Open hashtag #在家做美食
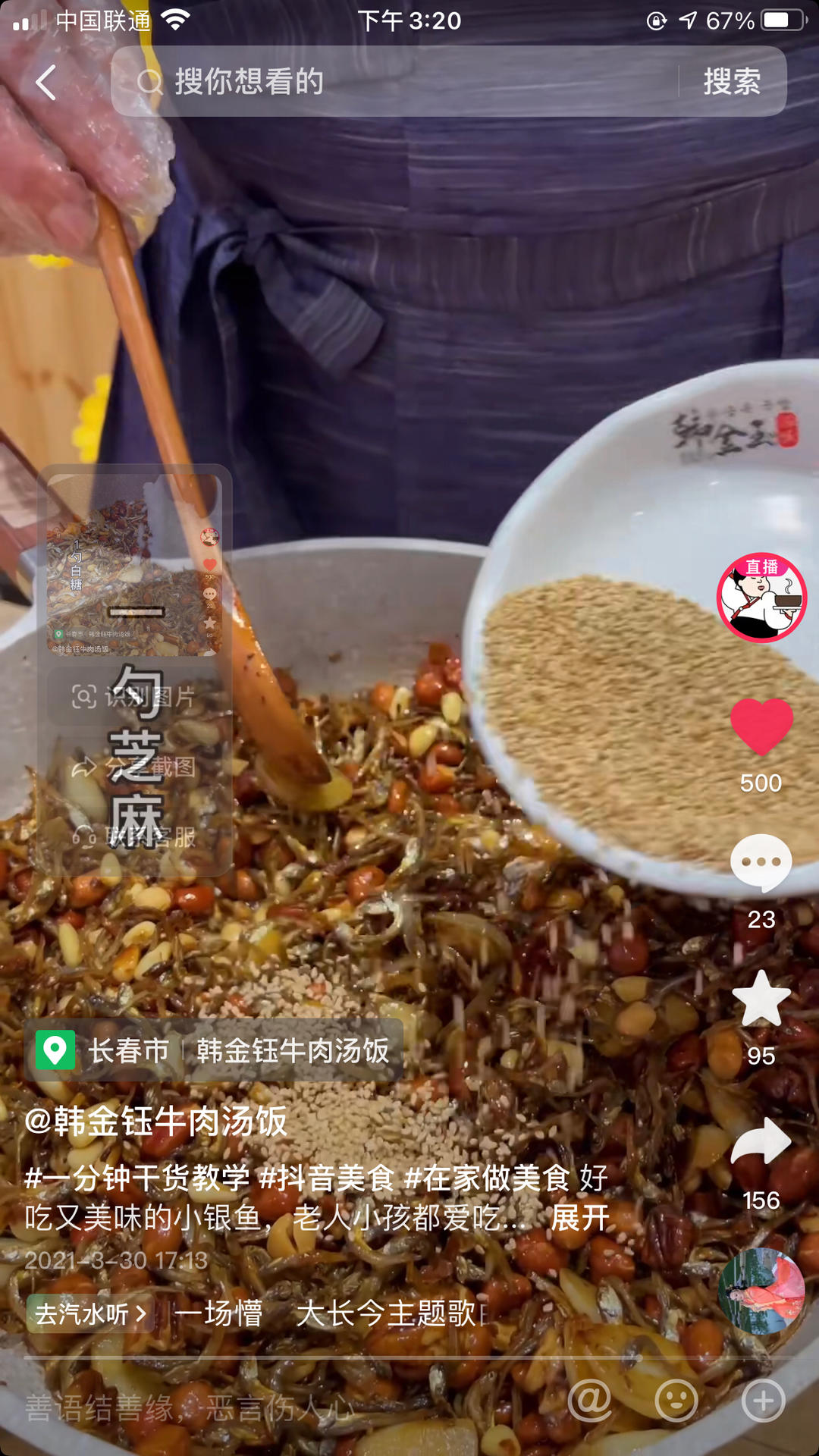The width and height of the screenshot is (819, 1456). (x=487, y=1178)
